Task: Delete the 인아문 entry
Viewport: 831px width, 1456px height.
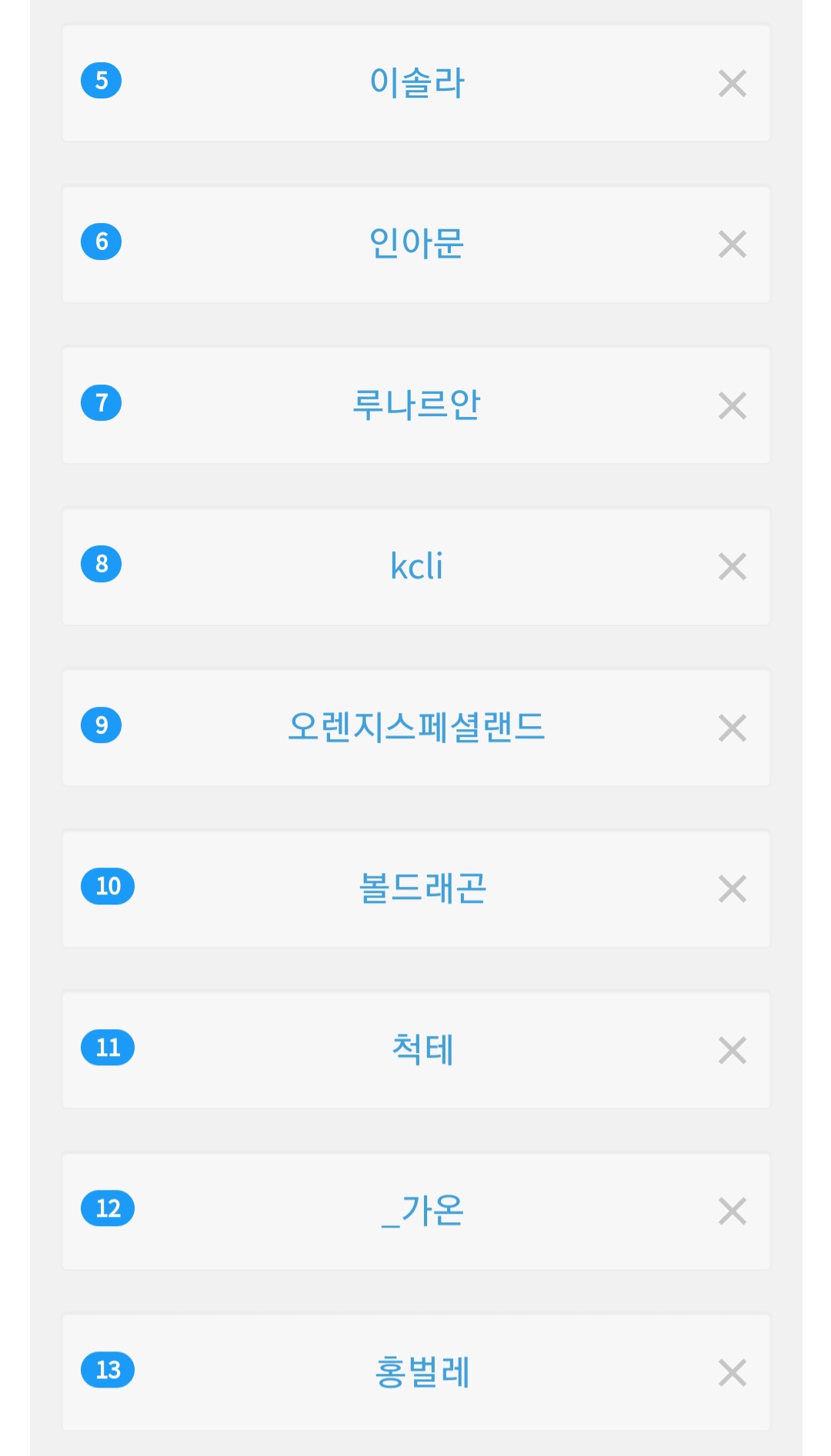Action: [732, 245]
